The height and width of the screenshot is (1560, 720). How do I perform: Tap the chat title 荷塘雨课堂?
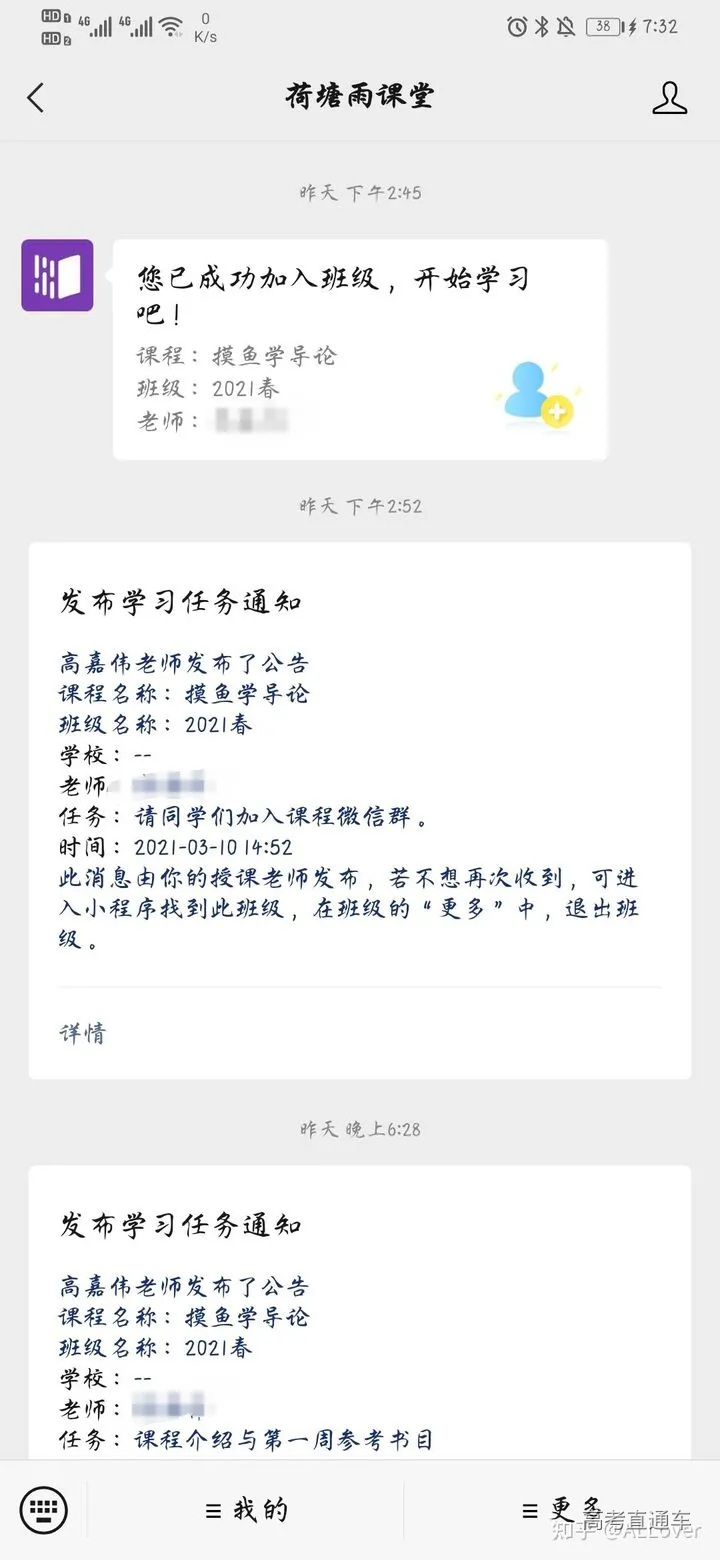click(x=360, y=97)
